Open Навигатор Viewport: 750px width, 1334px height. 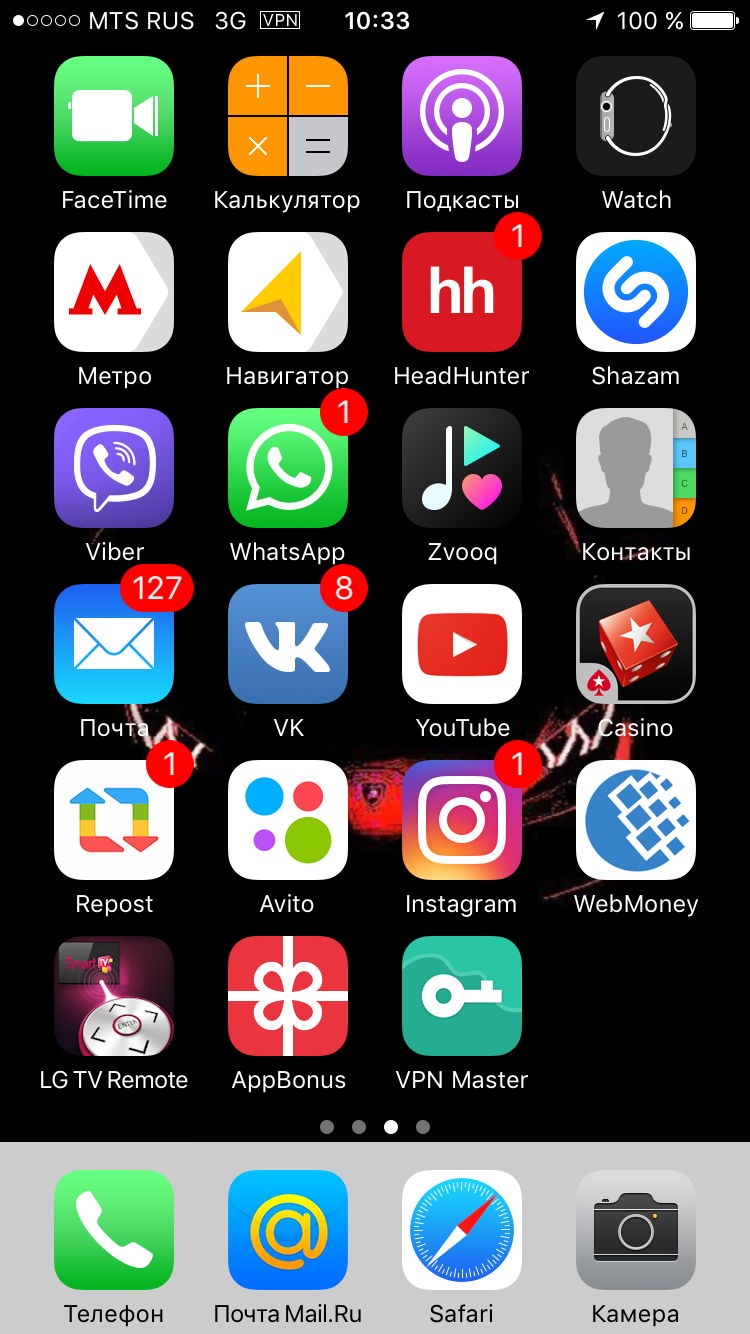coord(288,292)
